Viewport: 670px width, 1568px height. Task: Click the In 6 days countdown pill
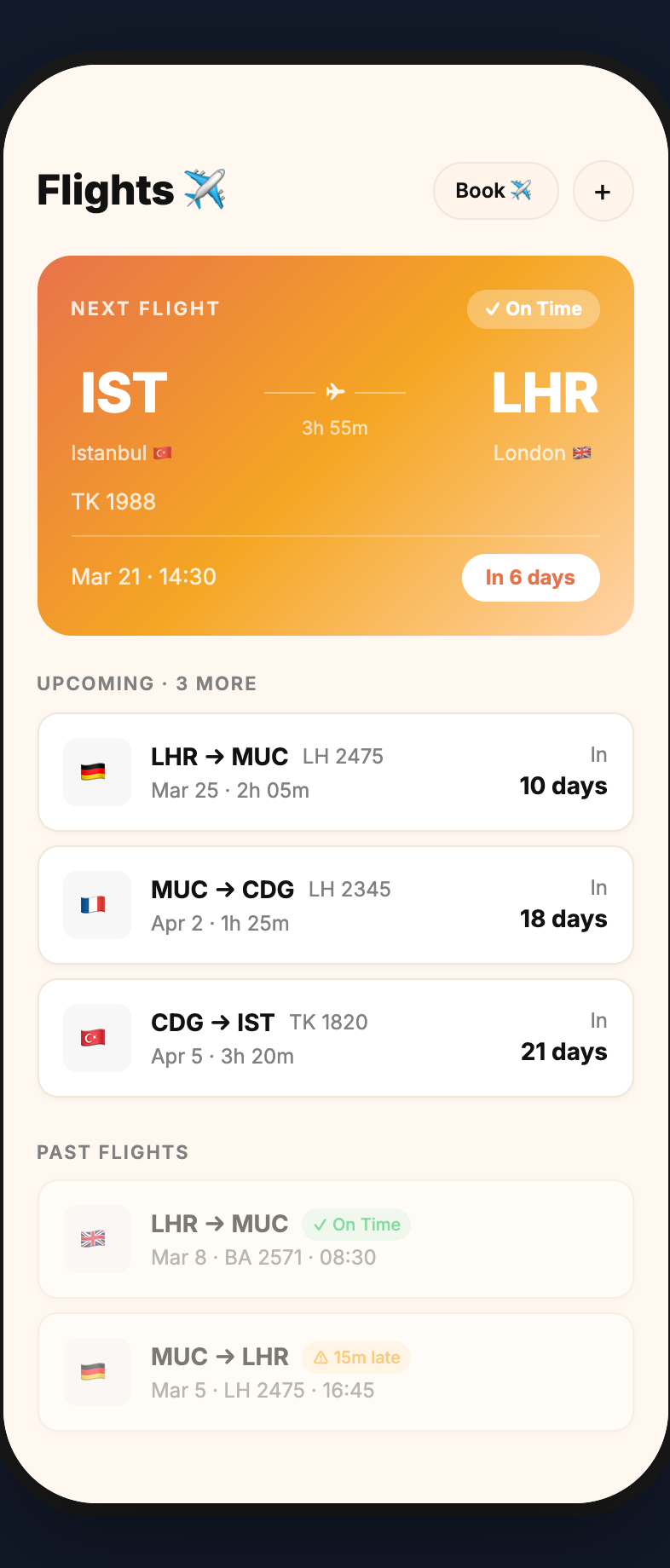coord(530,577)
